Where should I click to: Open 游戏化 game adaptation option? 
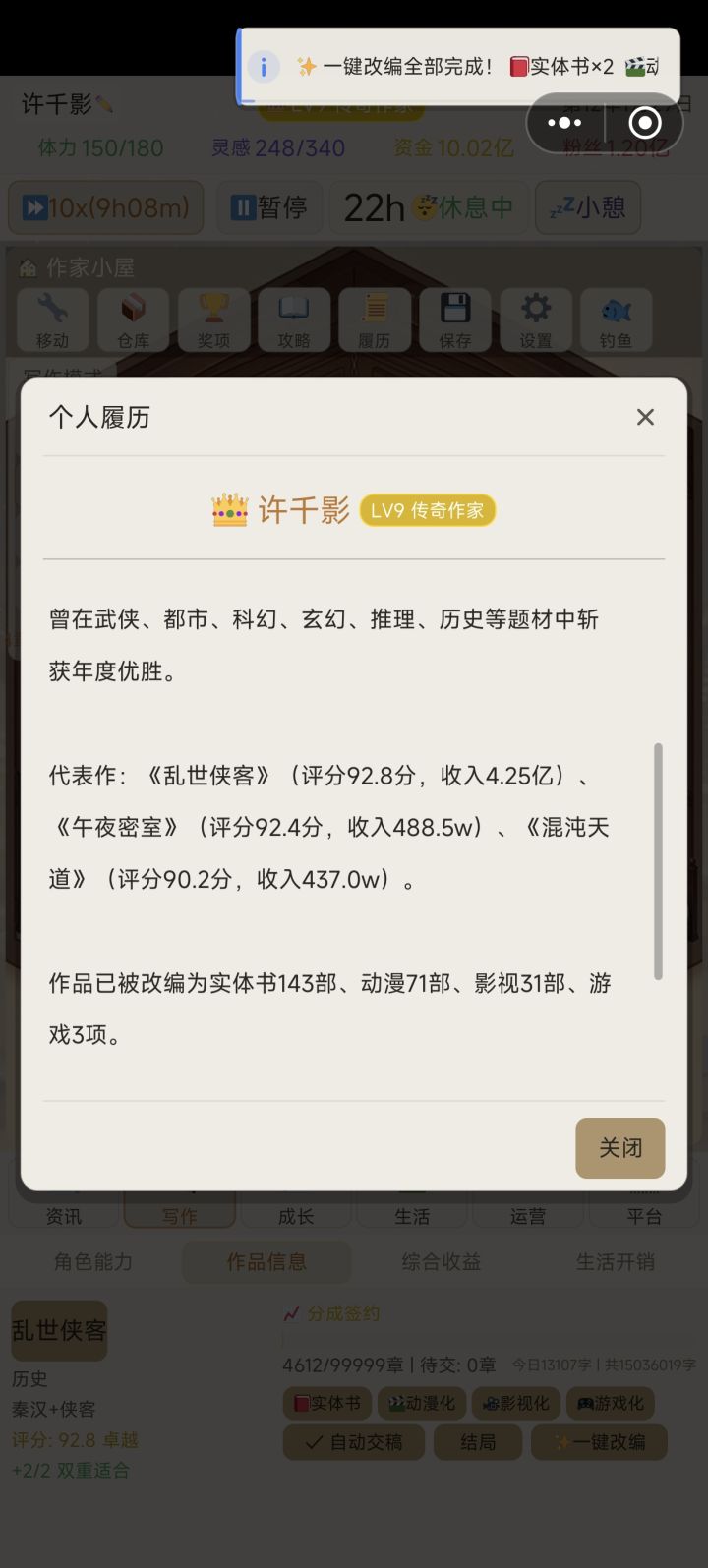coord(610,1403)
